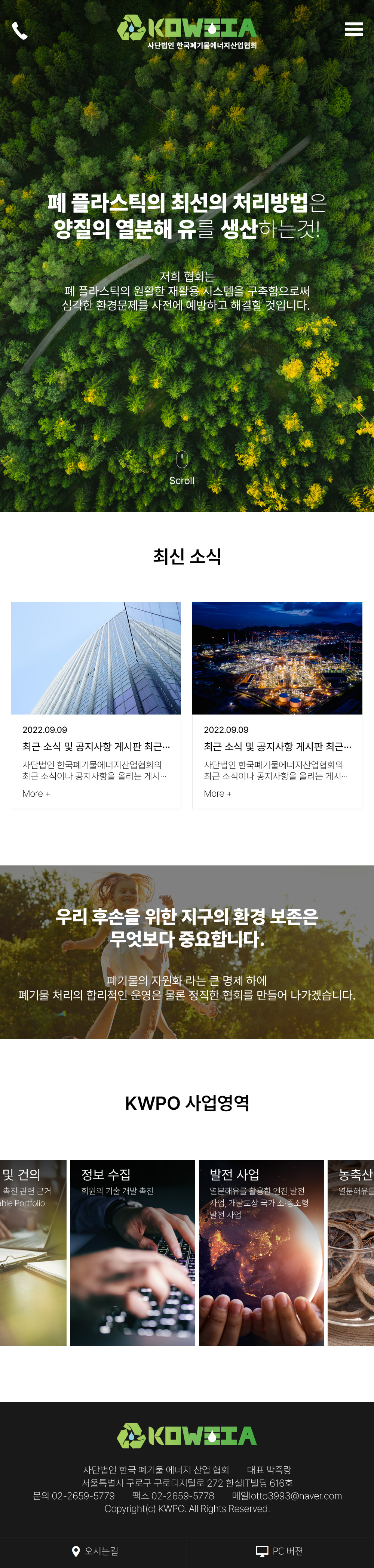This screenshot has height=1568, width=374.
Task: Open the 정보 수집 business card
Action: tap(132, 1253)
